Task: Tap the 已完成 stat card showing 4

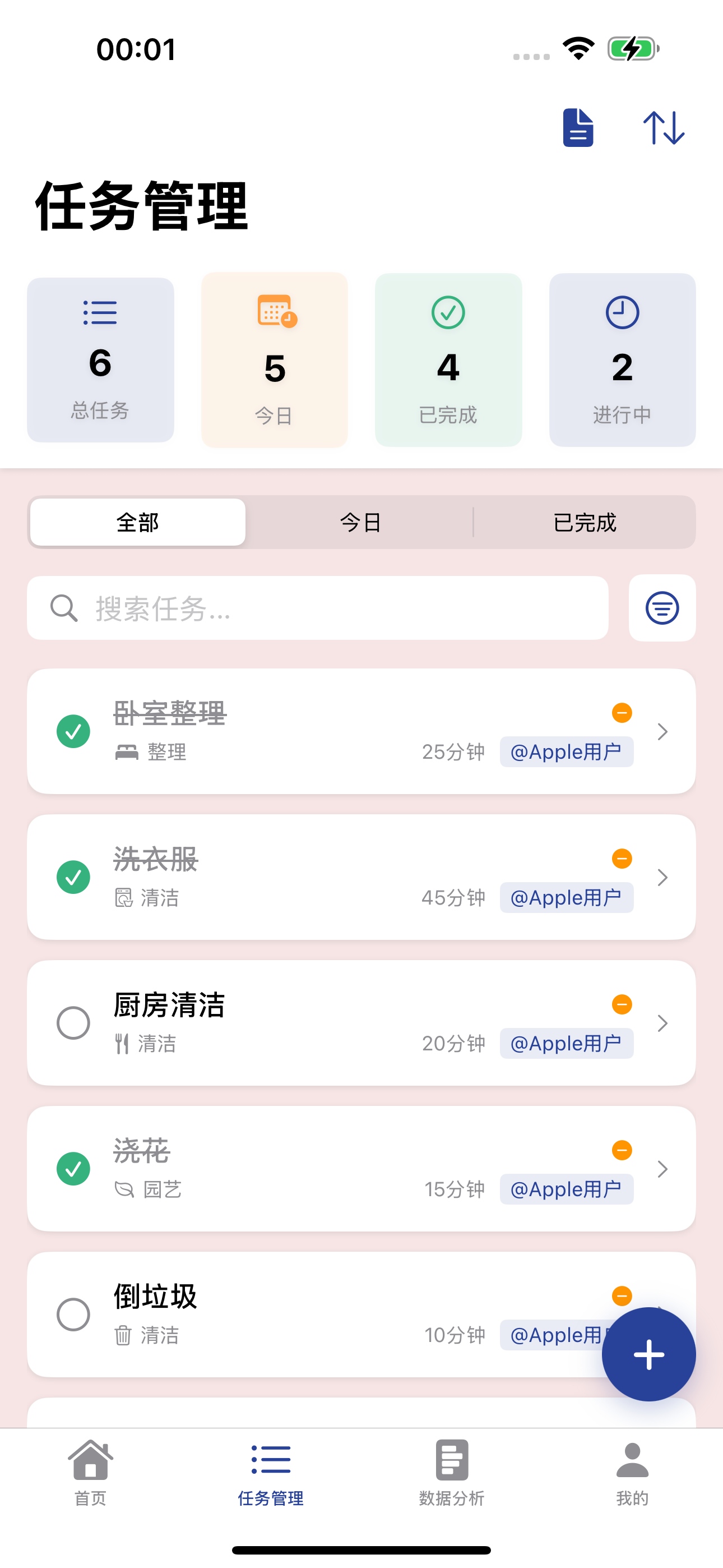Action: pos(448,359)
